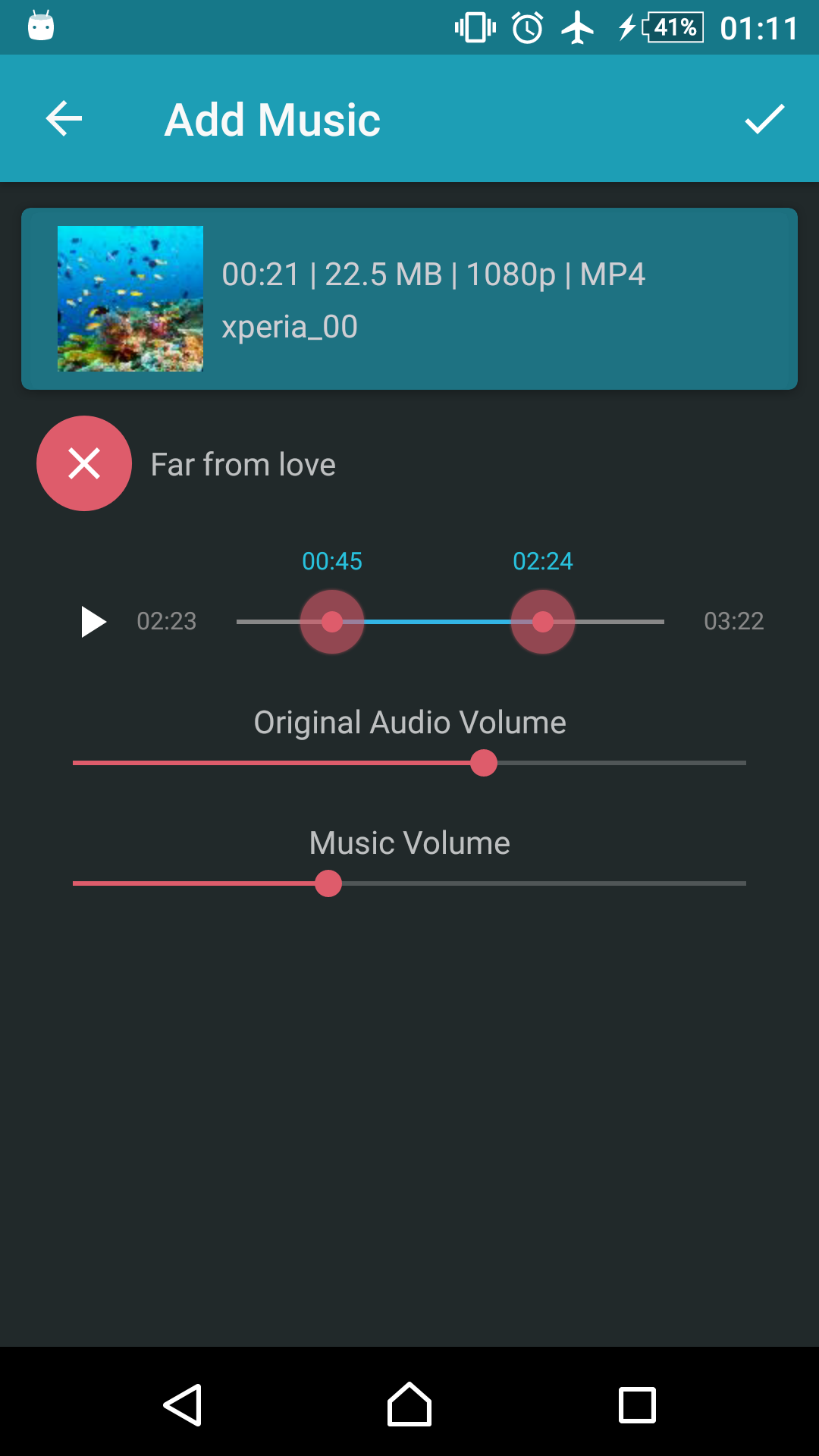The height and width of the screenshot is (1456, 819).
Task: Open the xperia_00 video card
Action: [409, 299]
